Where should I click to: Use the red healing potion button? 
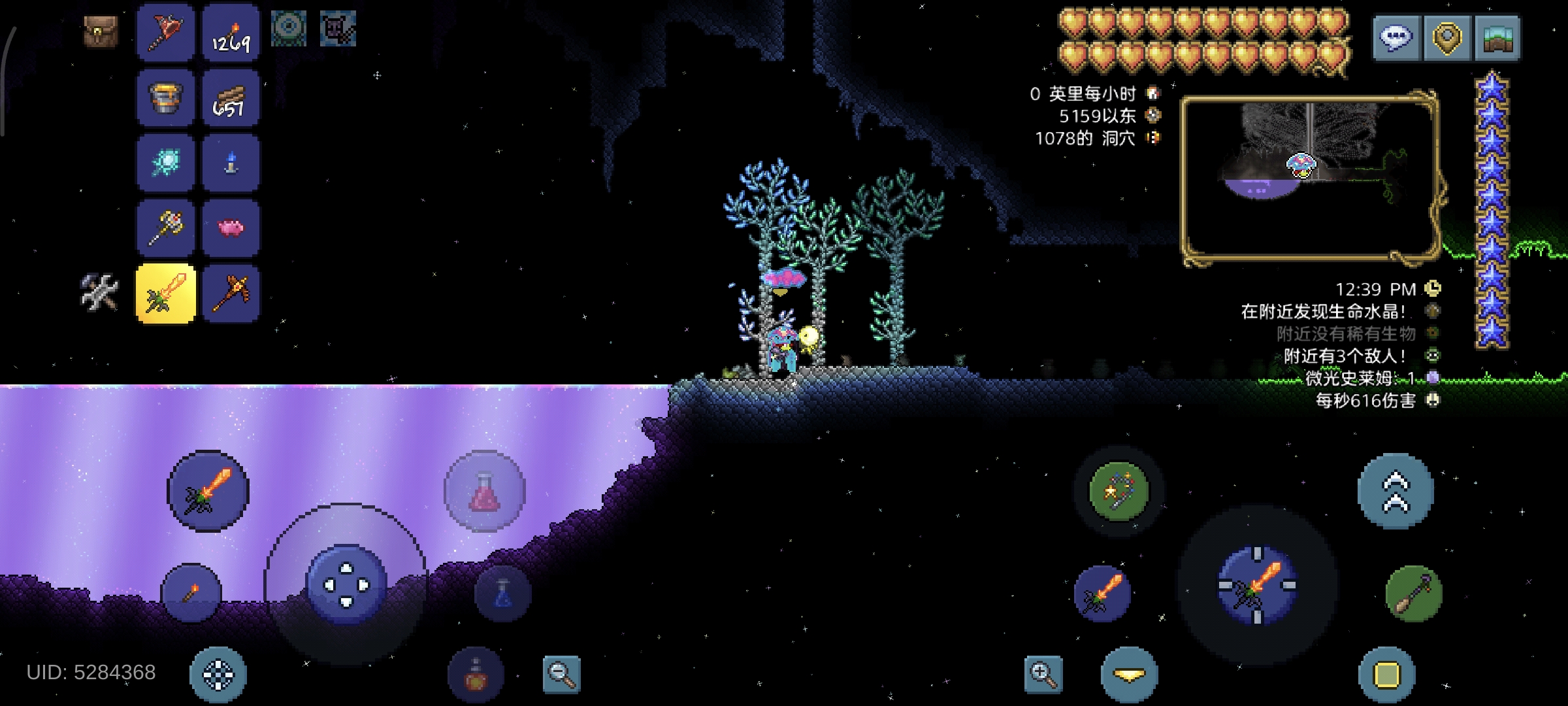point(485,492)
